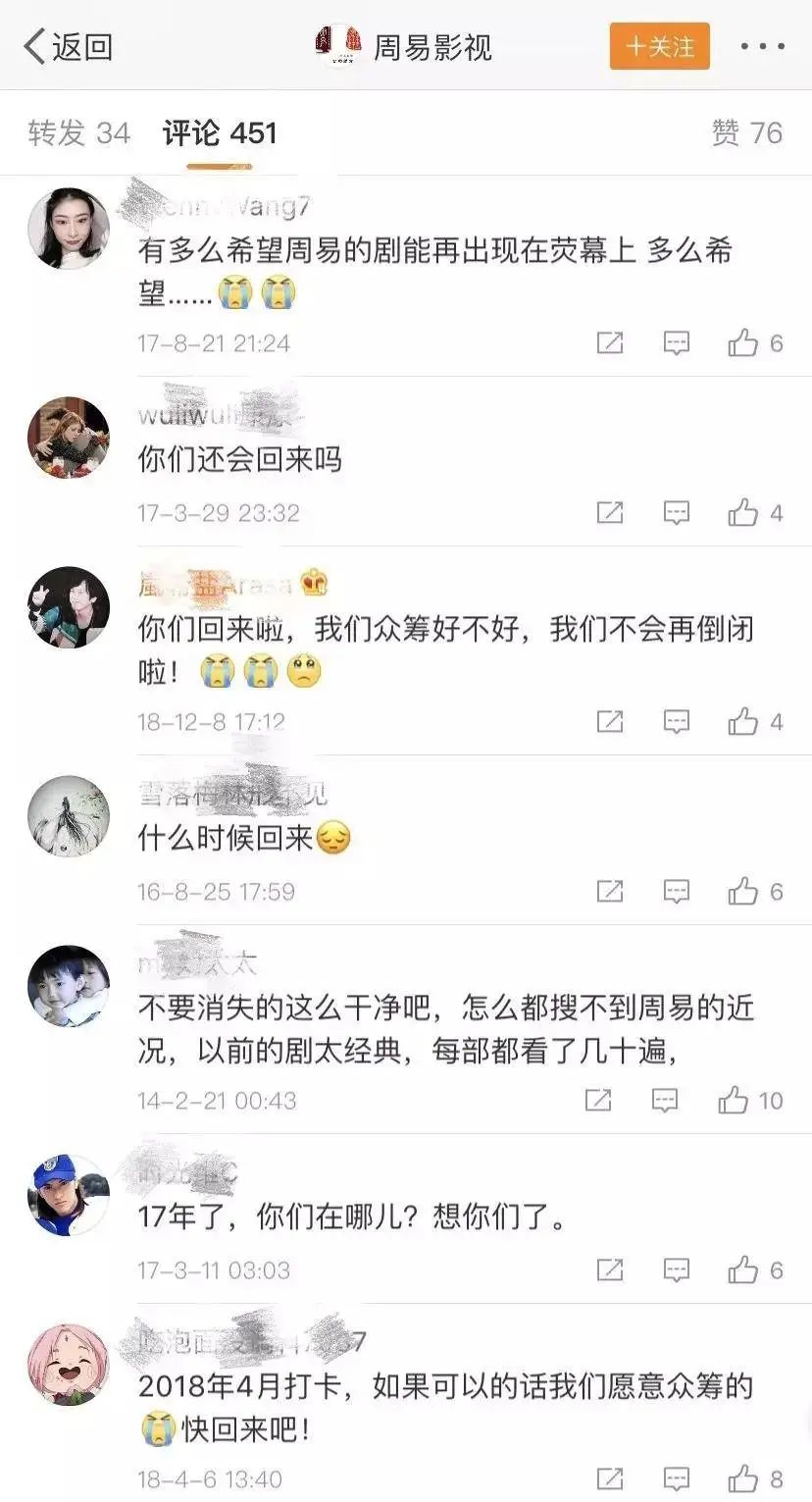The height and width of the screenshot is (1502, 812).
Task: Open the avatar of the 你们还会回来吗 commenter
Action: pos(68,438)
